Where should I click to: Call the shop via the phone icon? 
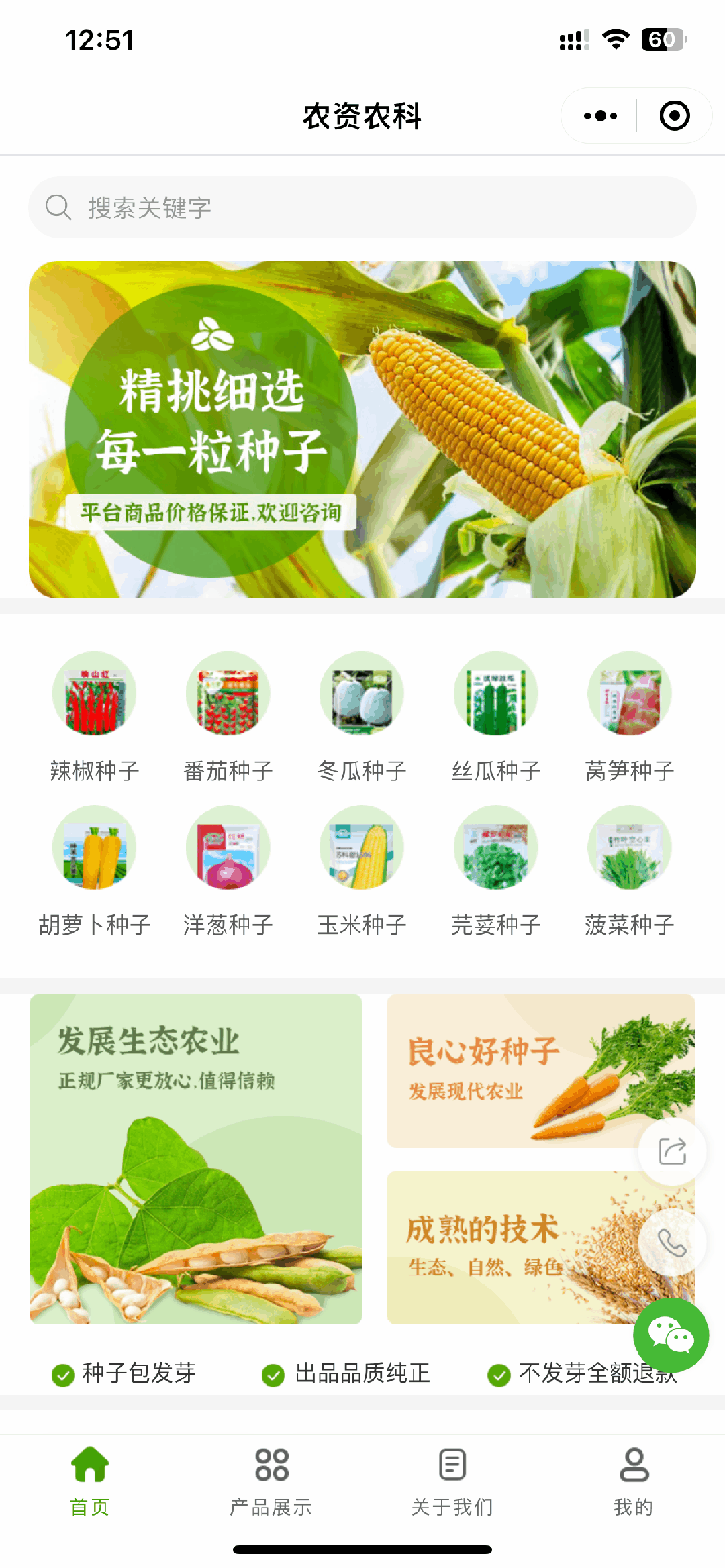672,1243
